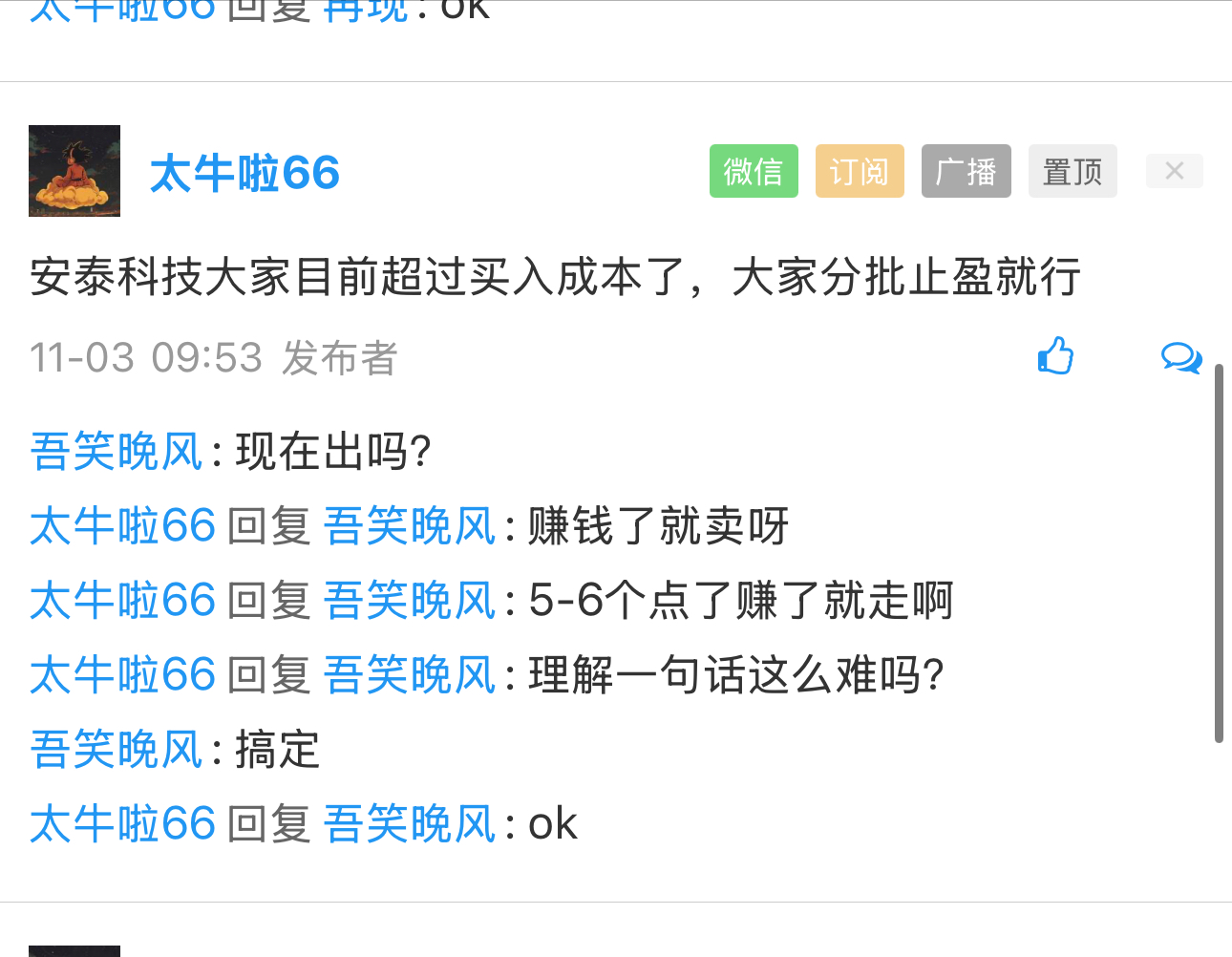
Task: Open the 太牛啦66 username in the post header
Action: pyautogui.click(x=244, y=174)
